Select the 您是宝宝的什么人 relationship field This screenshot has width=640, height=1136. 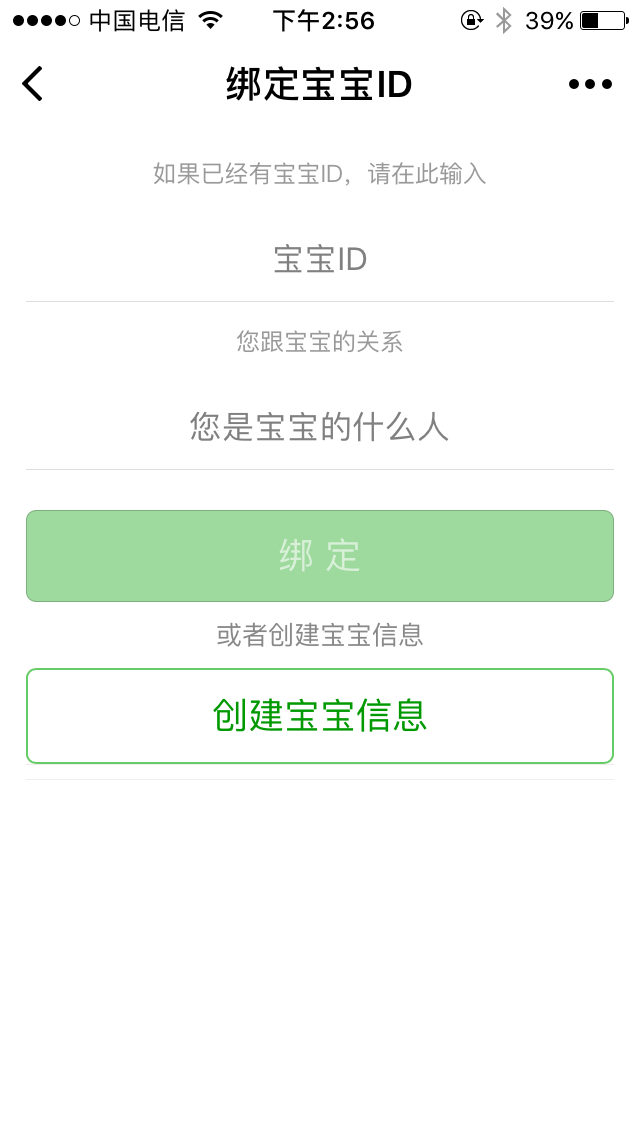[320, 427]
